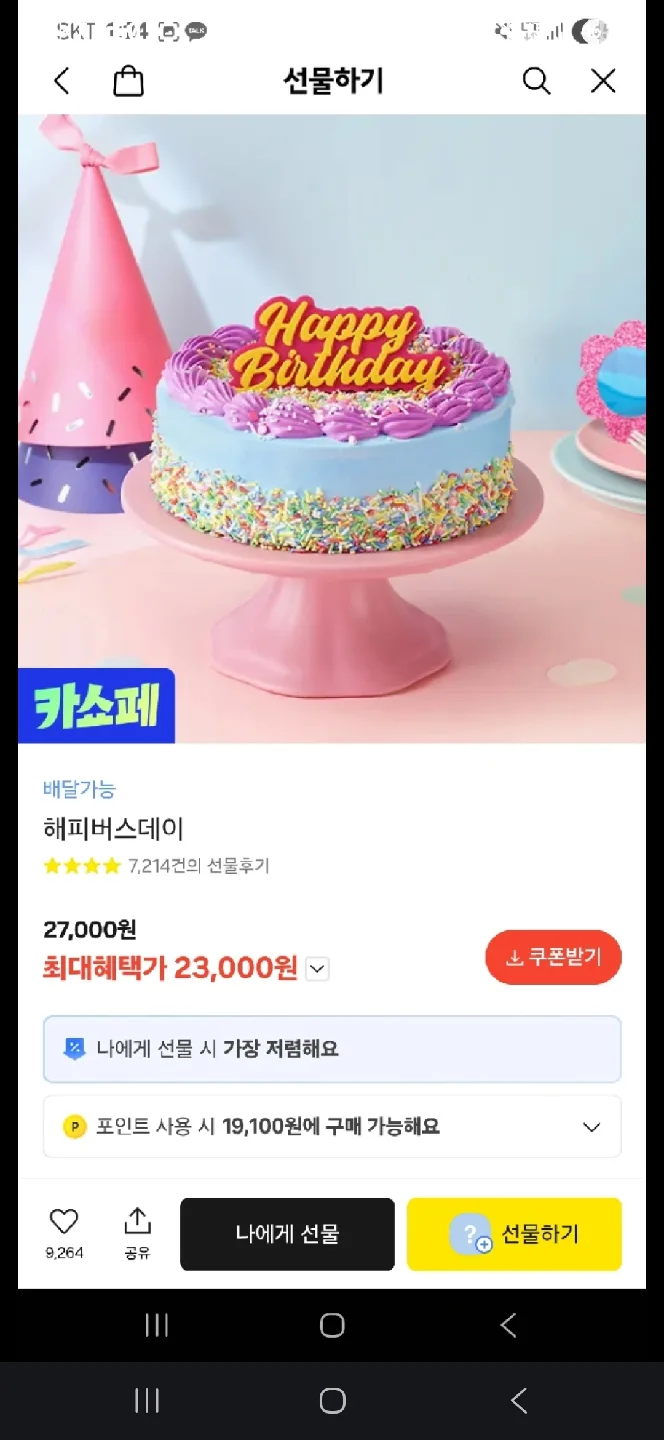This screenshot has width=664, height=1440.
Task: Tap the 쿠폰받기 coupon button
Action: point(553,958)
